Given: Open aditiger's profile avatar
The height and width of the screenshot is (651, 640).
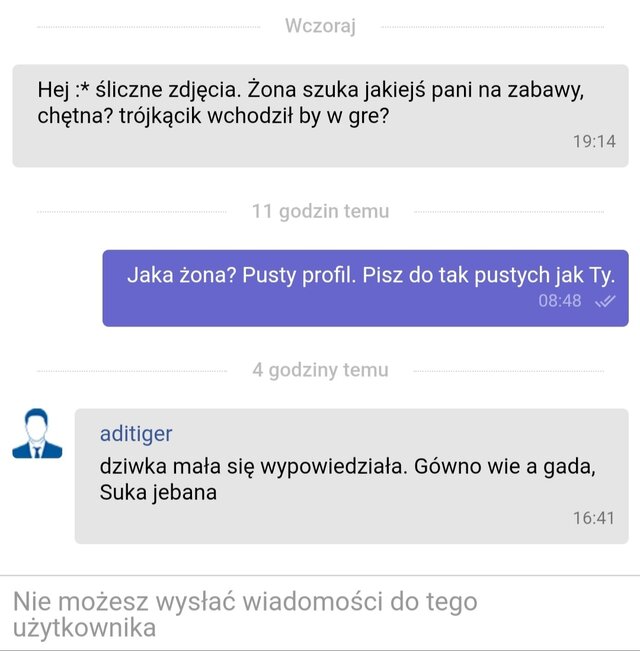Looking at the screenshot, I should (x=37, y=433).
